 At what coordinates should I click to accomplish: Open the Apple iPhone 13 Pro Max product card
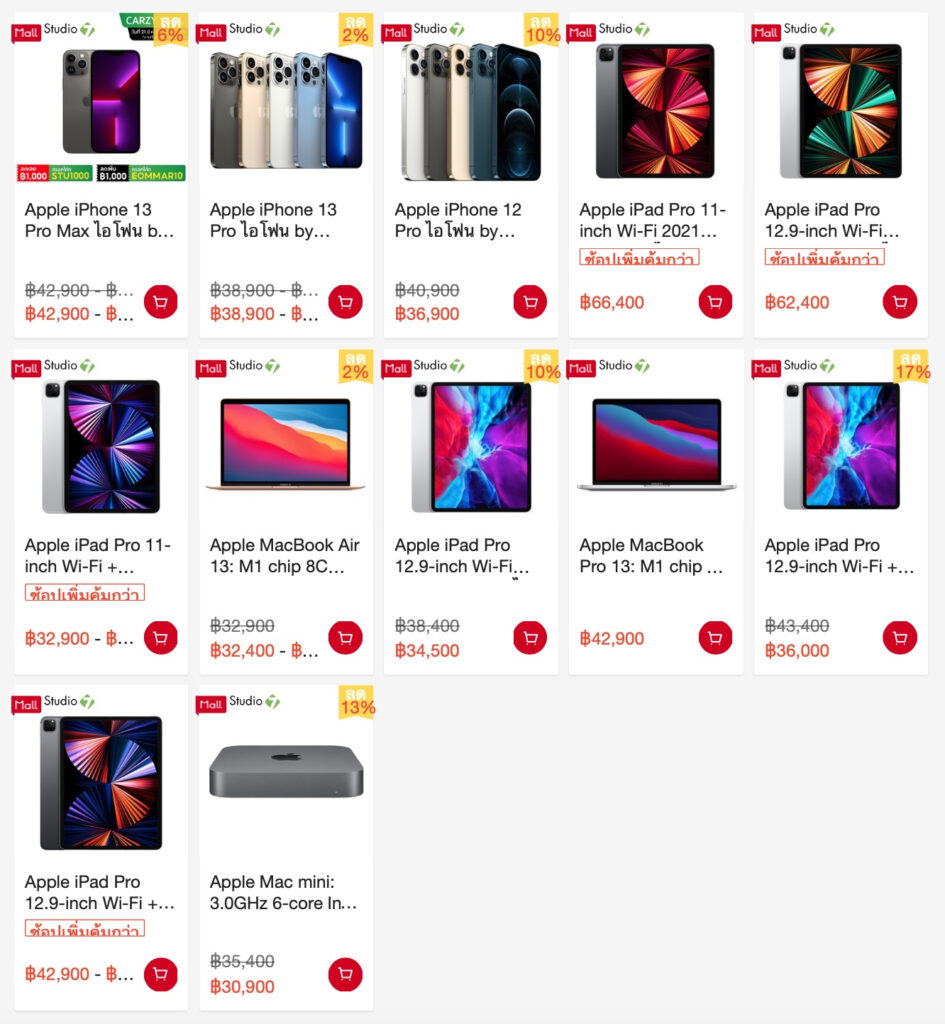pyautogui.click(x=100, y=220)
